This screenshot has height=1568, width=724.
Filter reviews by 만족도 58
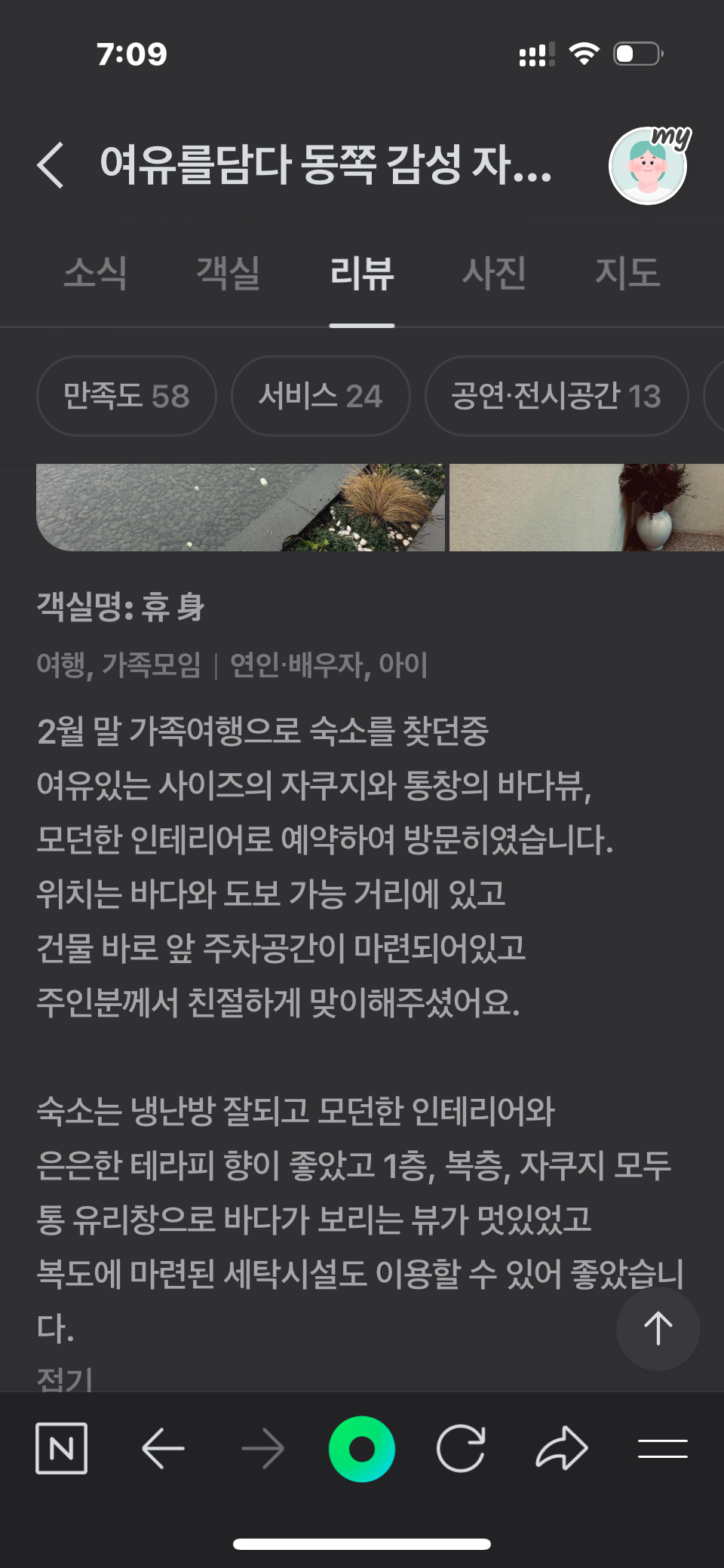[x=126, y=396]
